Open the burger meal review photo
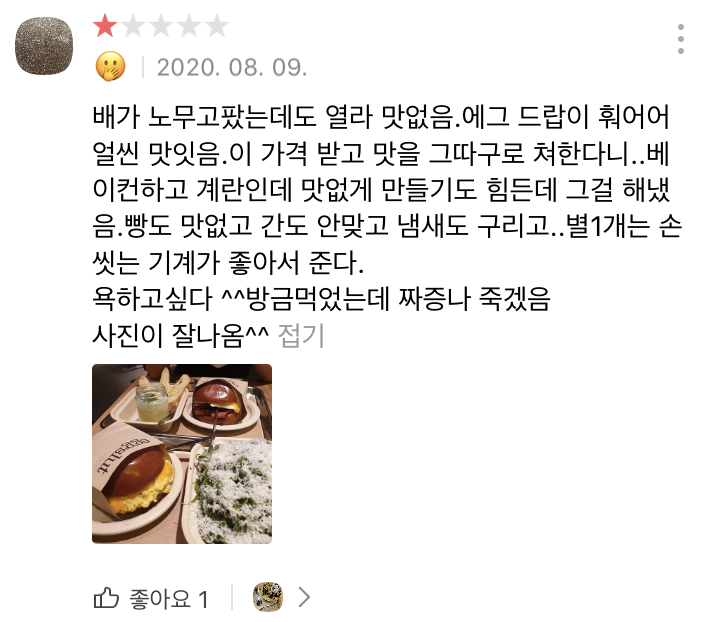Screen dimensions: 703x622 [x=181, y=453]
